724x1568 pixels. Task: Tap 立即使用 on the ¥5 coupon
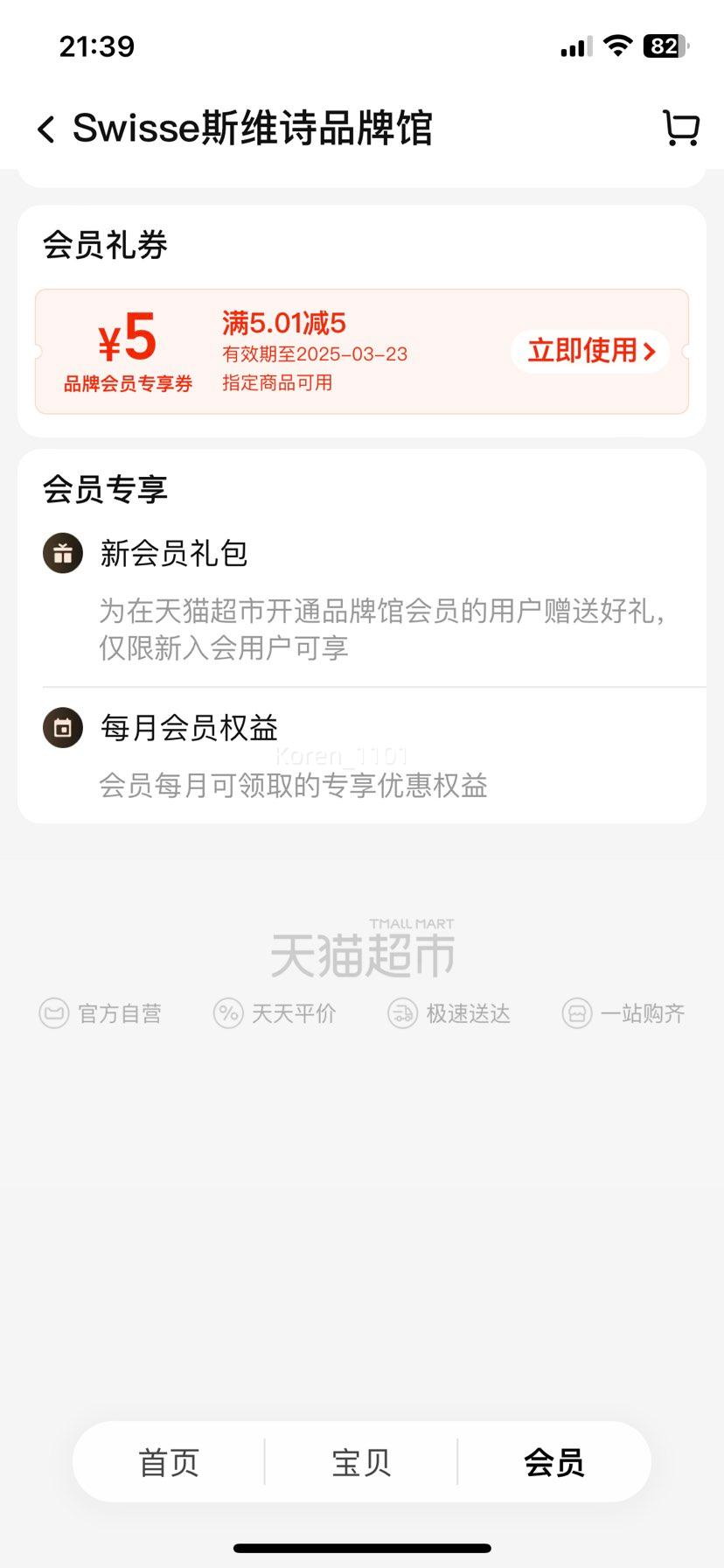[x=590, y=351]
